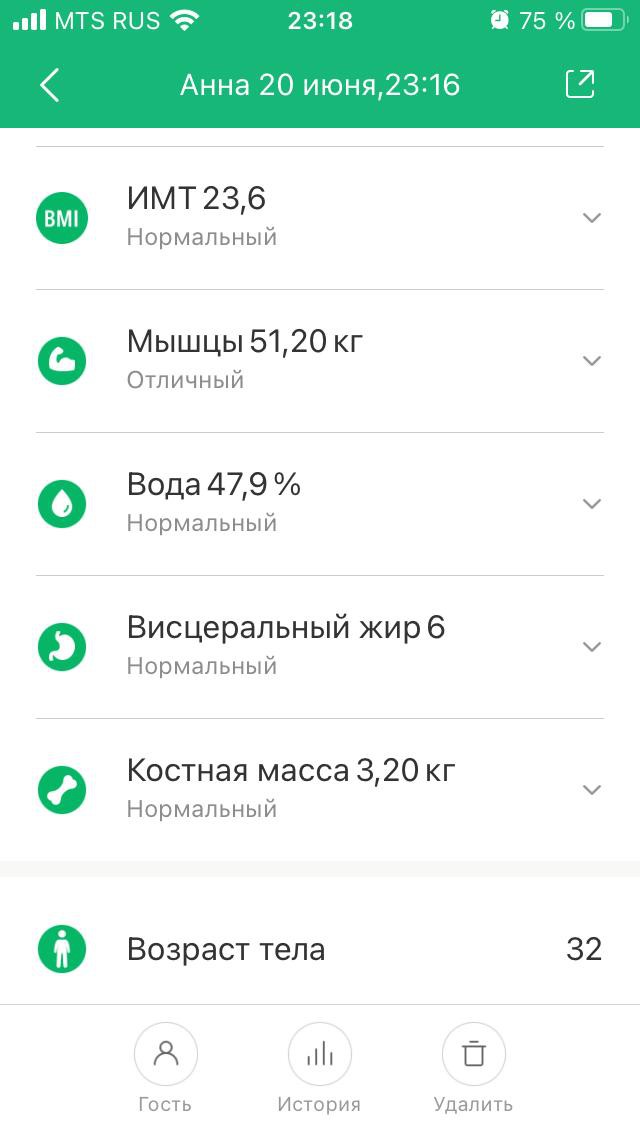
Task: Expand the Висцеральный жир 6 row
Action: pyautogui.click(x=320, y=646)
